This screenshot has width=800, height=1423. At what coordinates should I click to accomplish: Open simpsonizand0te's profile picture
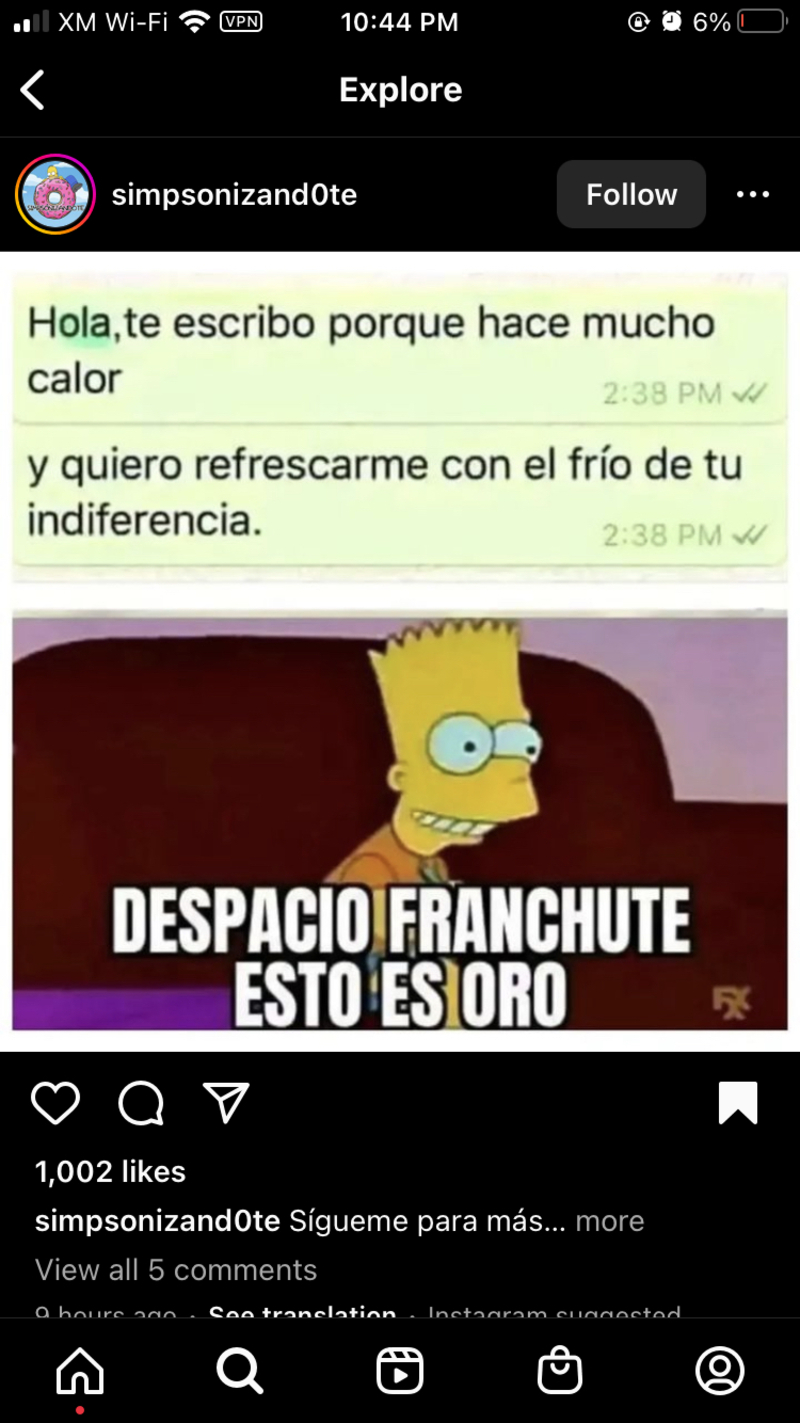click(56, 194)
